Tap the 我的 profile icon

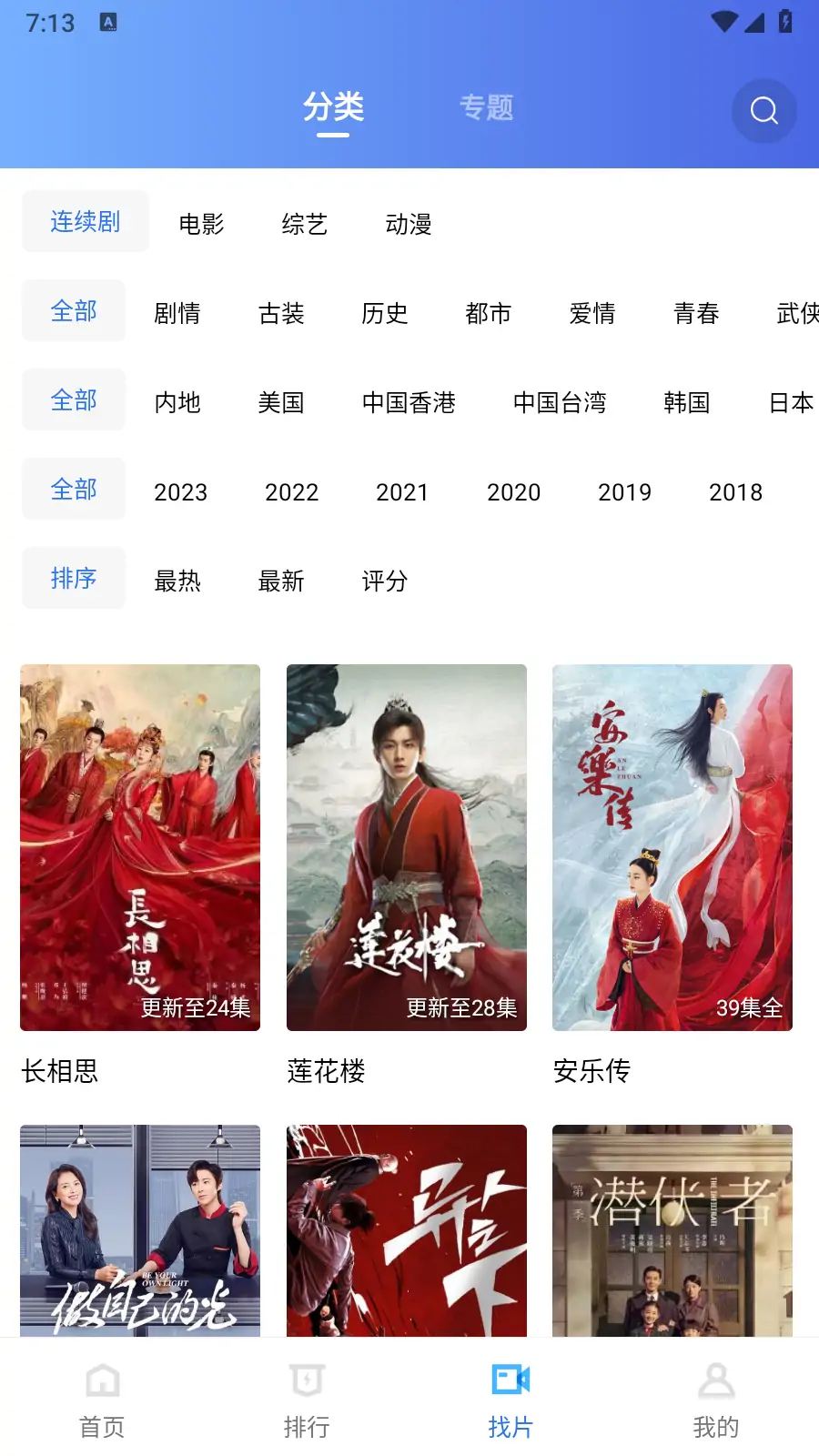(x=715, y=1380)
